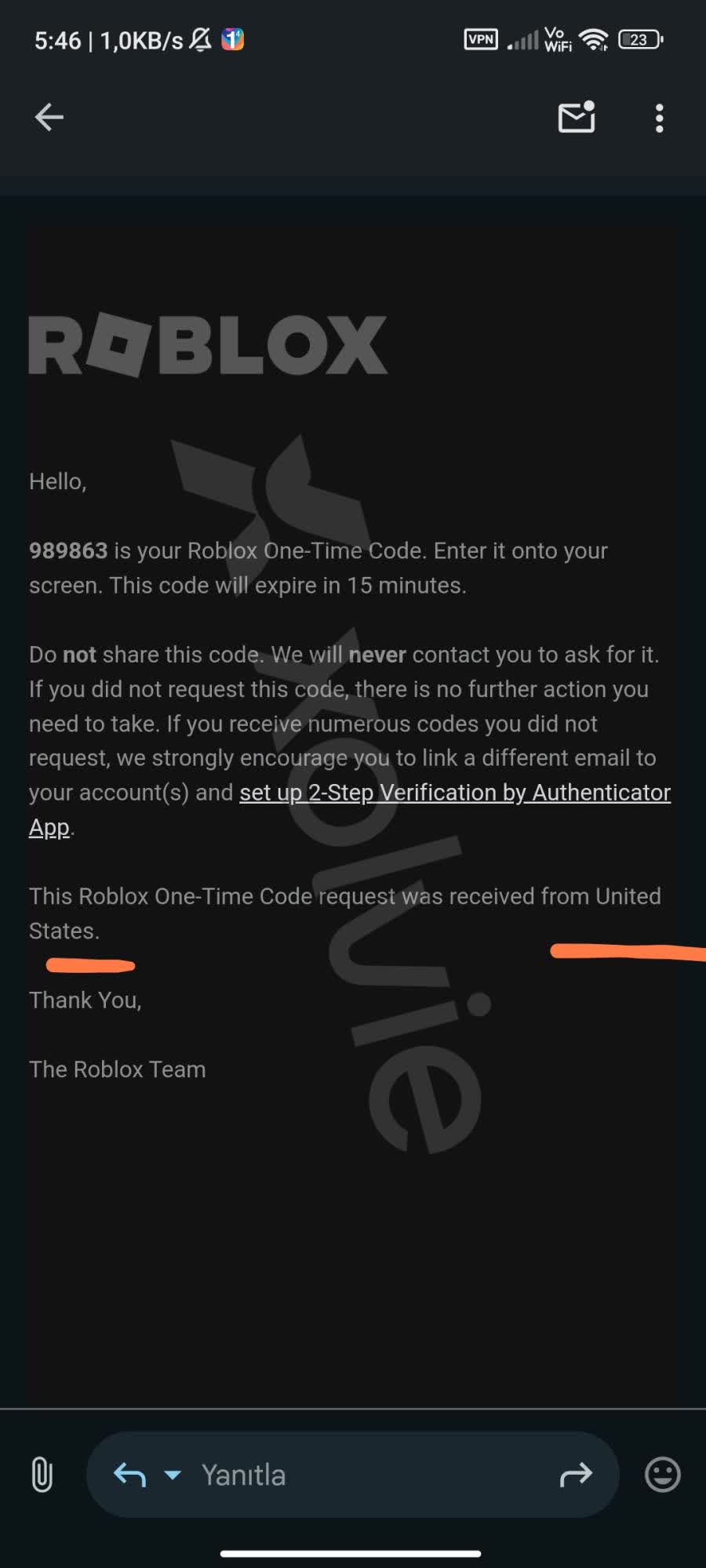Add an emoji reaction
706x1568 pixels.
click(x=662, y=1475)
